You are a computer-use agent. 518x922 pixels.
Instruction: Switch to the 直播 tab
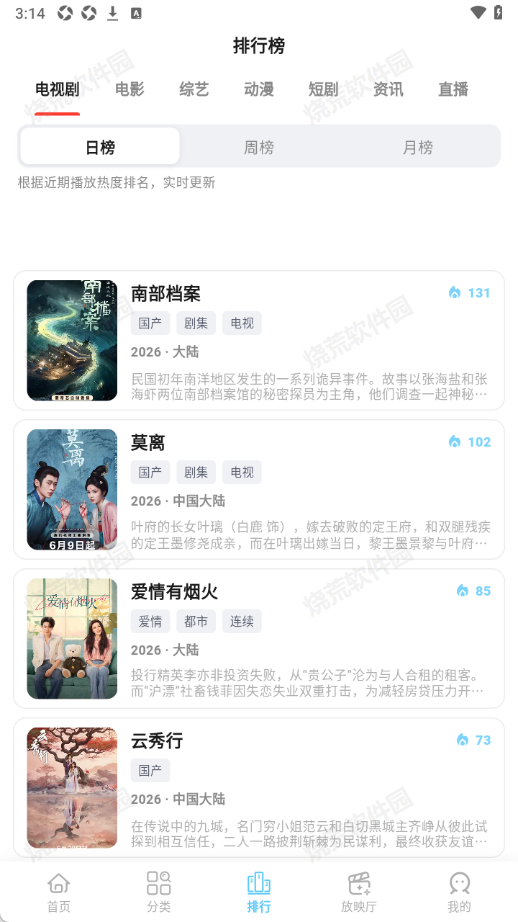(453, 89)
